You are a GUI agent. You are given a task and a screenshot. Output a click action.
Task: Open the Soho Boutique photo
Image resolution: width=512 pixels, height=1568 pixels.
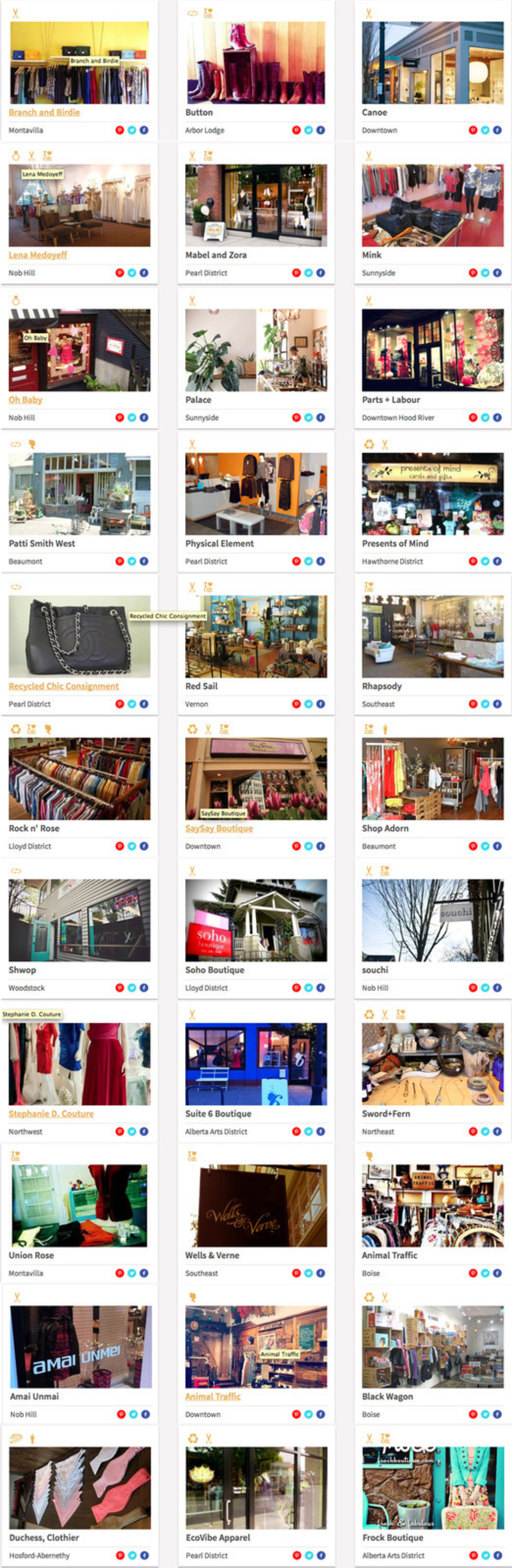point(256,920)
